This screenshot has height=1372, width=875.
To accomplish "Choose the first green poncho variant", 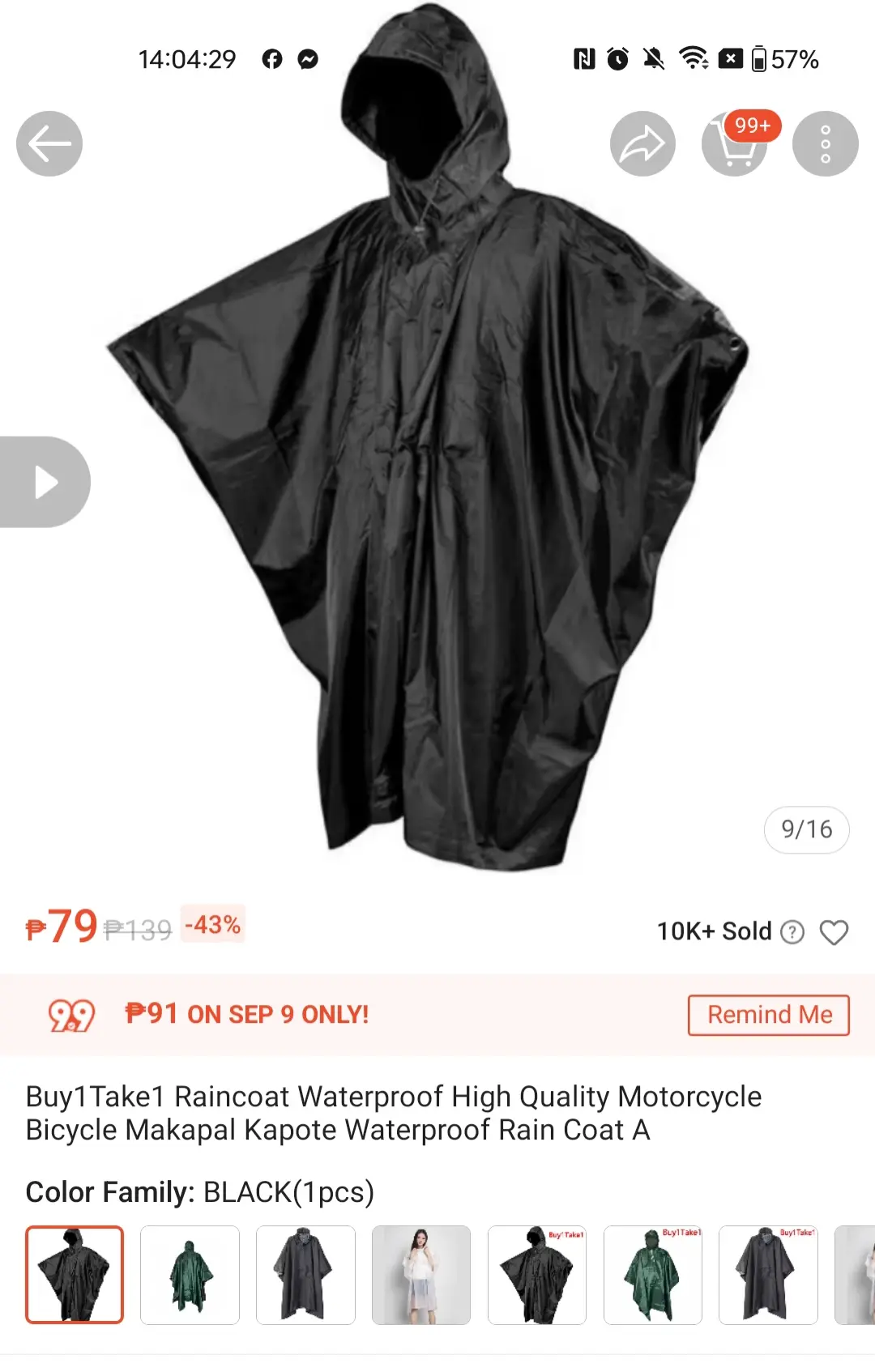I will point(190,1275).
